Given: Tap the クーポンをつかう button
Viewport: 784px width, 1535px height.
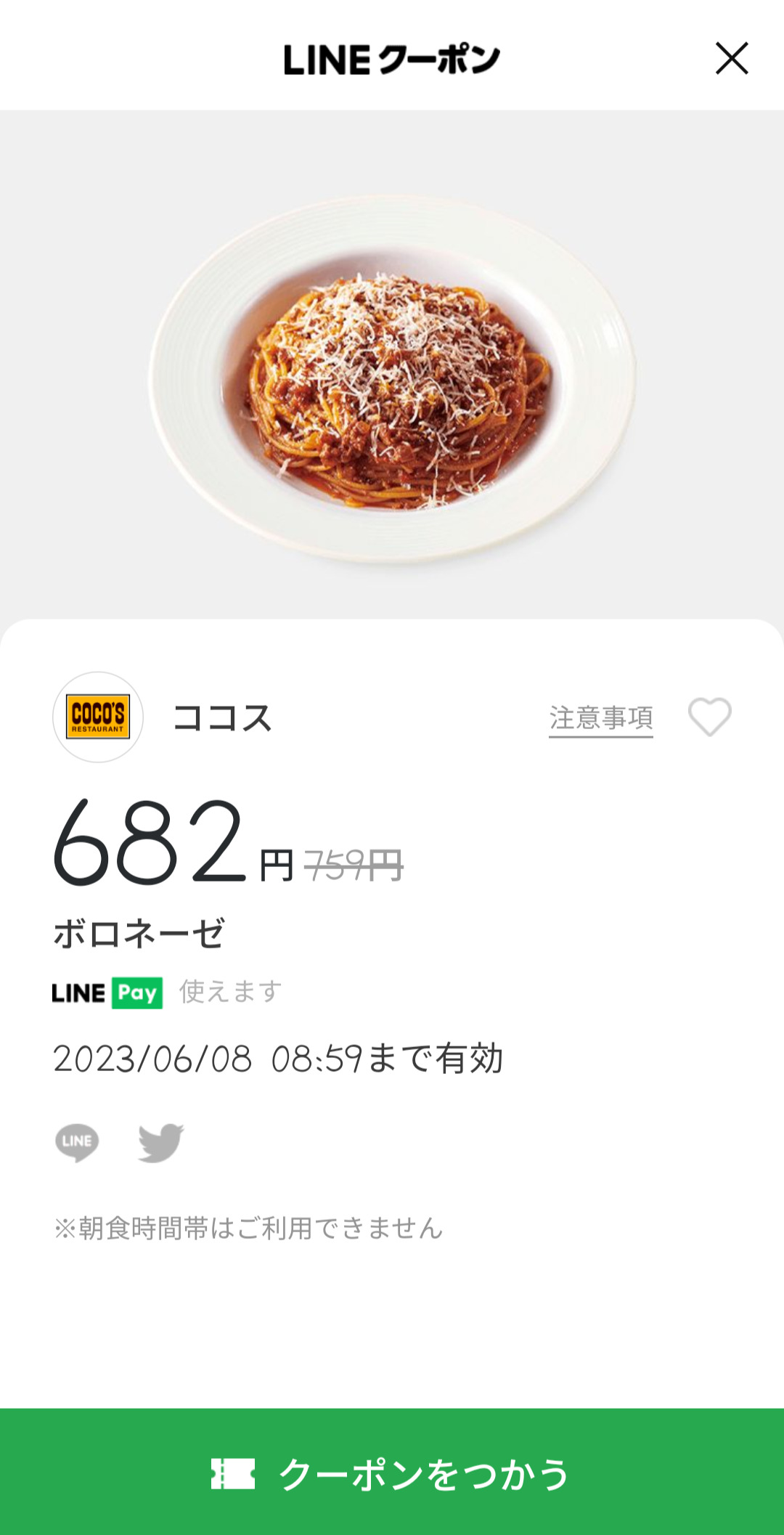Looking at the screenshot, I should (x=392, y=1473).
